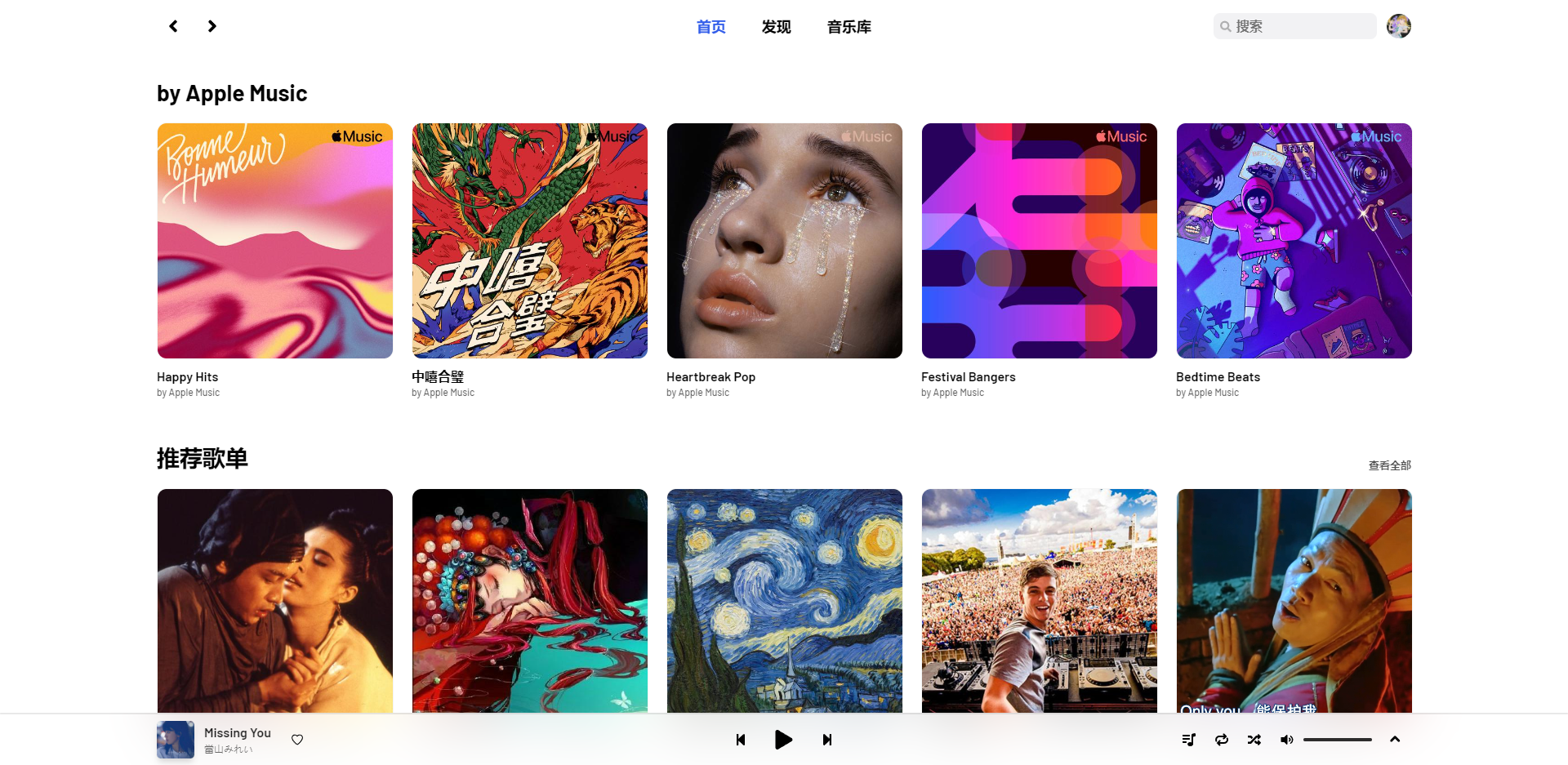
Task: Play the current track
Action: [x=783, y=740]
